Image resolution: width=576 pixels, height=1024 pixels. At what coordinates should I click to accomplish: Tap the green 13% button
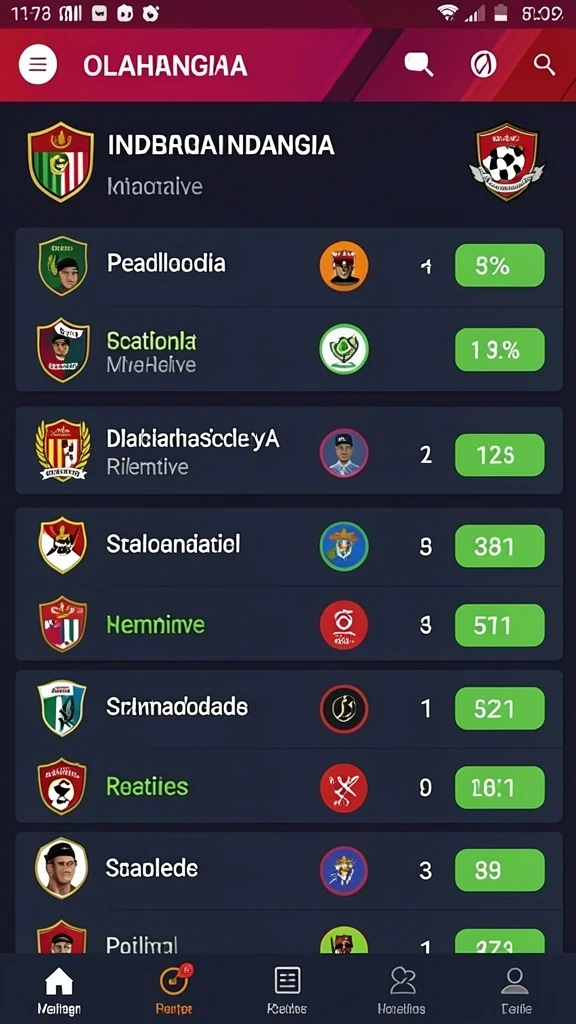pos(500,349)
